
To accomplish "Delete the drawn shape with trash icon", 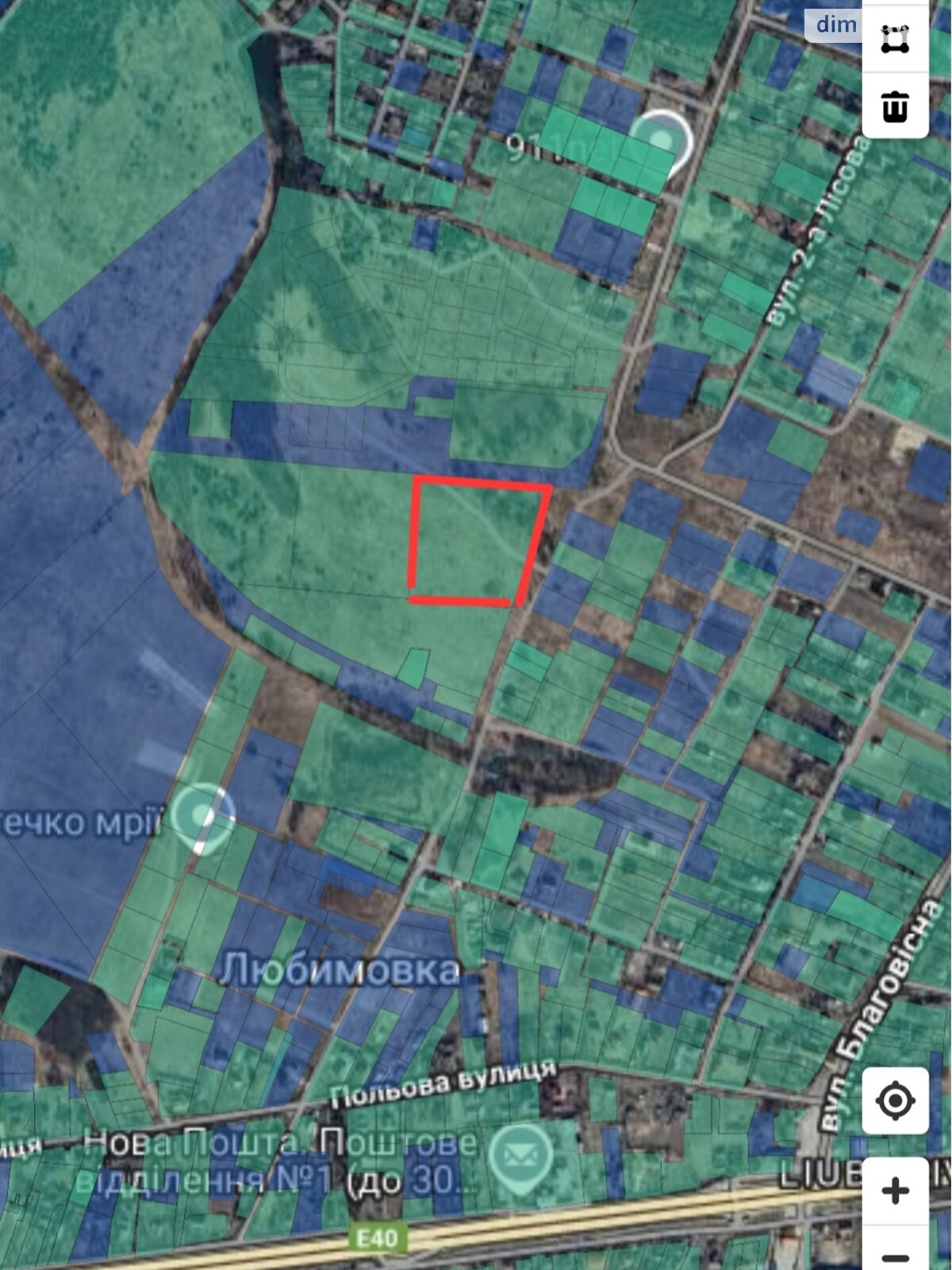I will pos(895,106).
